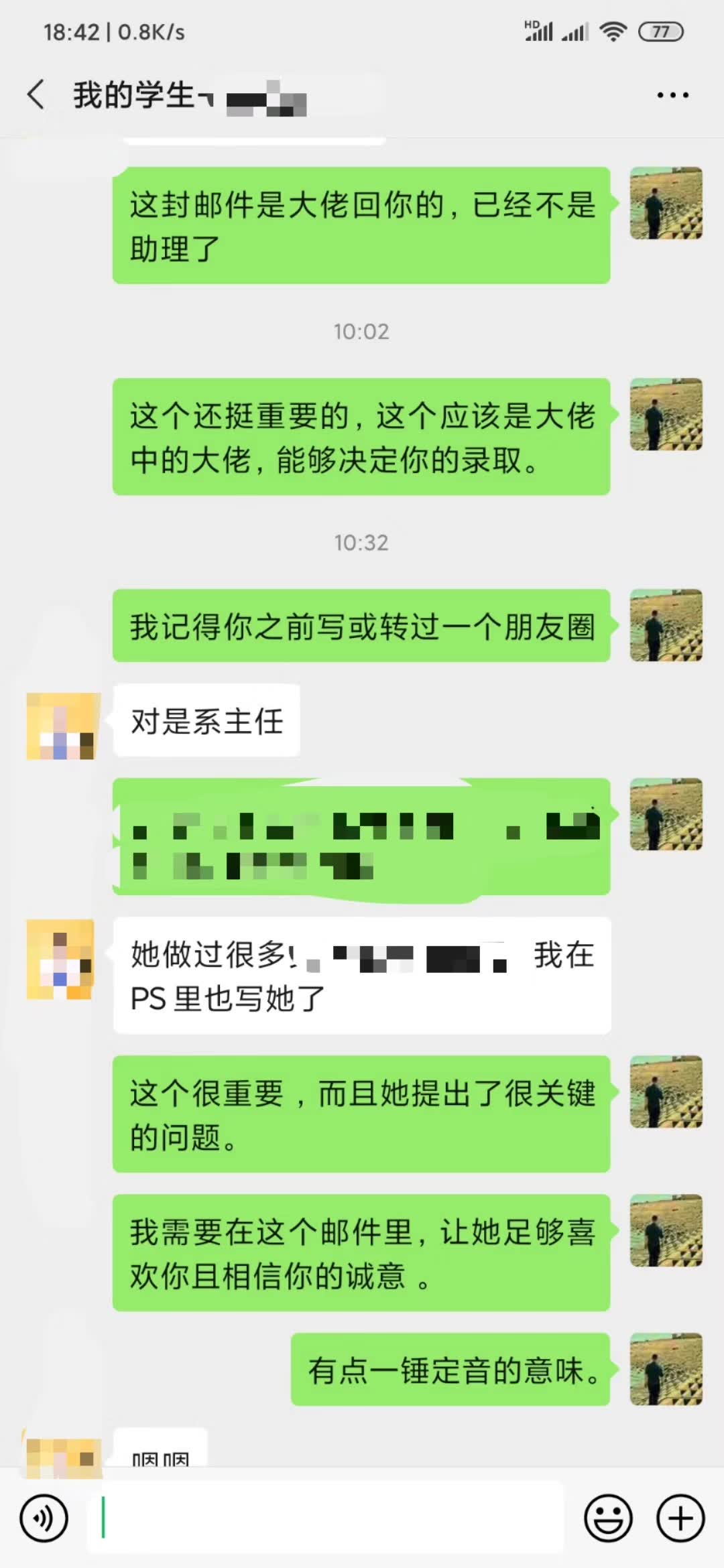Focus the message text field
The image size is (724, 1568).
point(325,1518)
